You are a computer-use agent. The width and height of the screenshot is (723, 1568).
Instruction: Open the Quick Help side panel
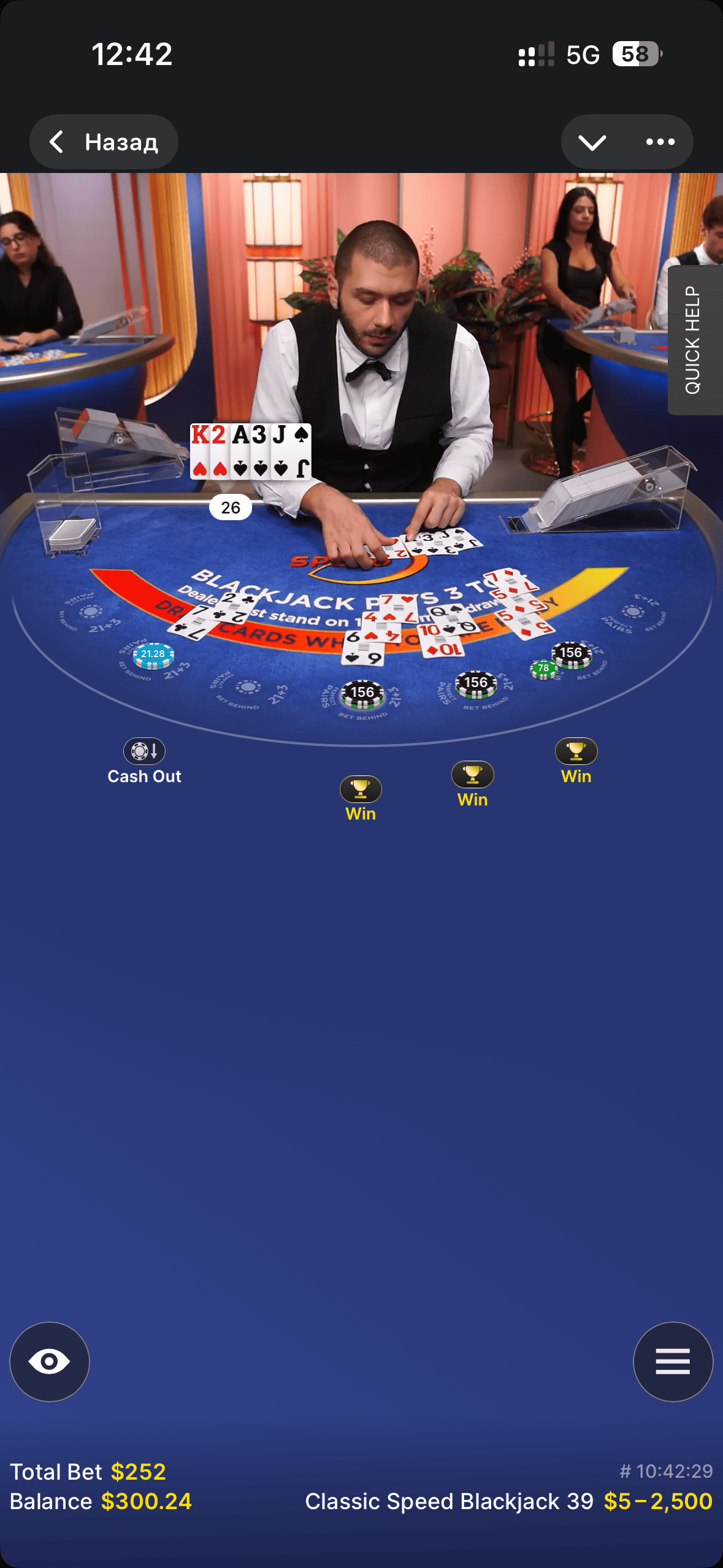point(695,340)
